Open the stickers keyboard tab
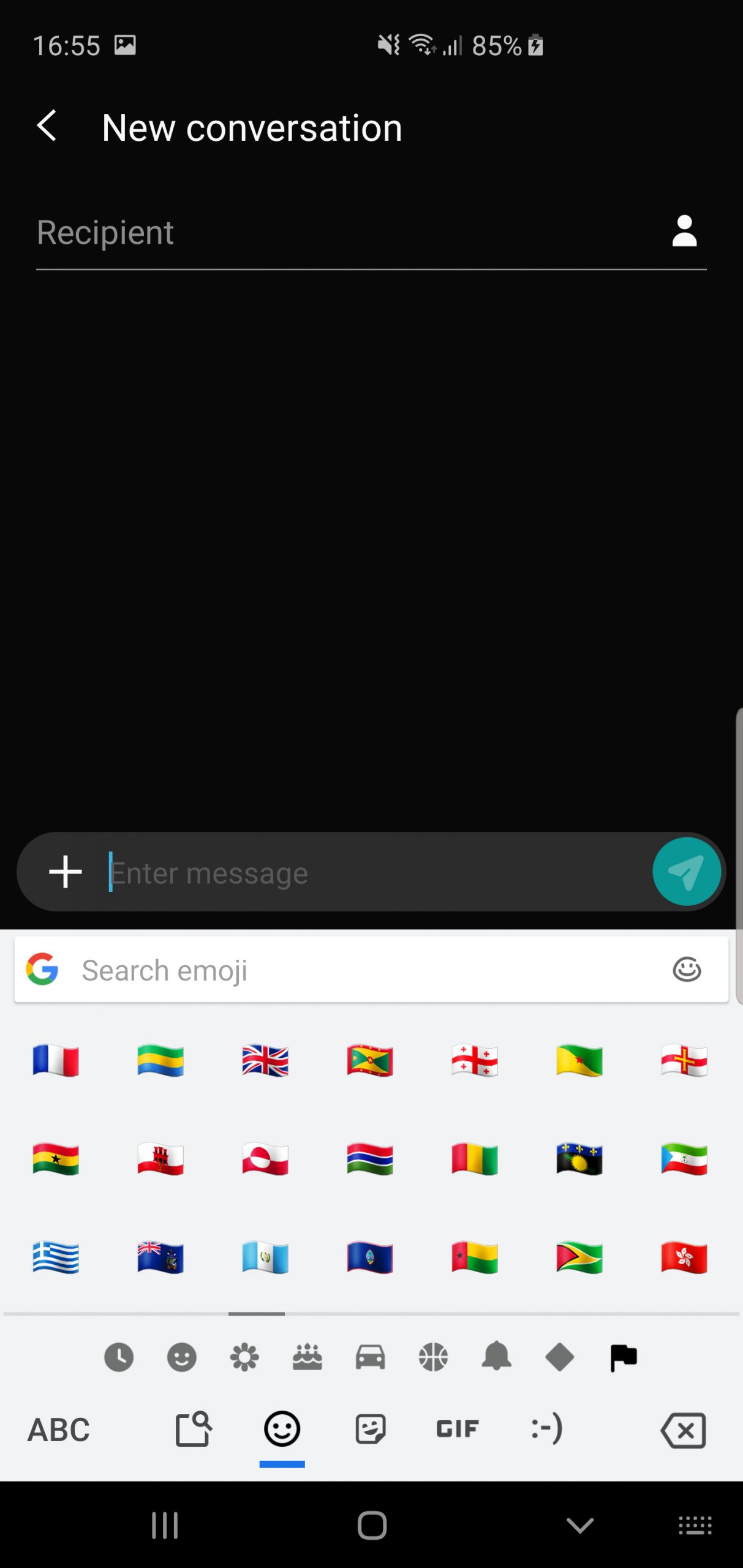The width and height of the screenshot is (743, 1568). pos(371,1430)
